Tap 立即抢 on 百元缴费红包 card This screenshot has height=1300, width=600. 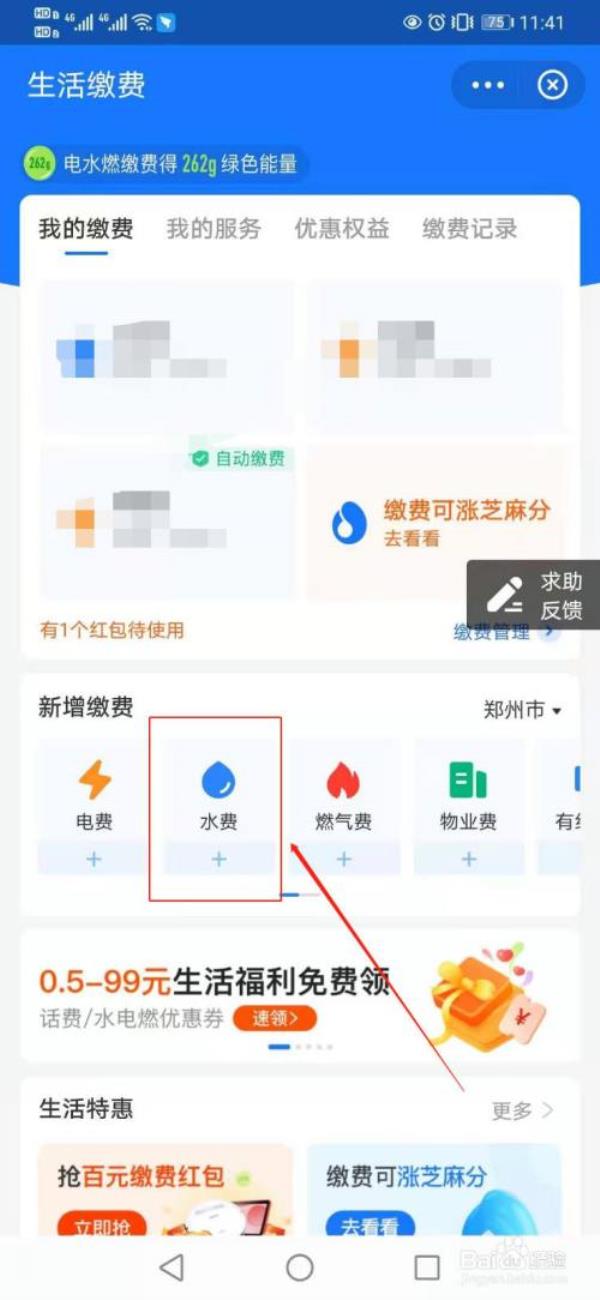[x=102, y=1225]
